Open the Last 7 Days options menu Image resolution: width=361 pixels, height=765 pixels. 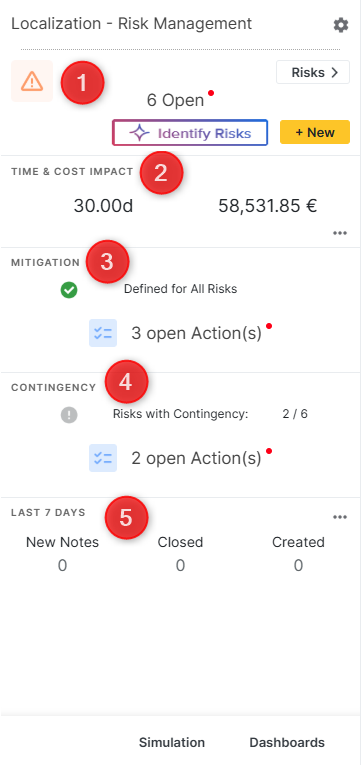[340, 517]
